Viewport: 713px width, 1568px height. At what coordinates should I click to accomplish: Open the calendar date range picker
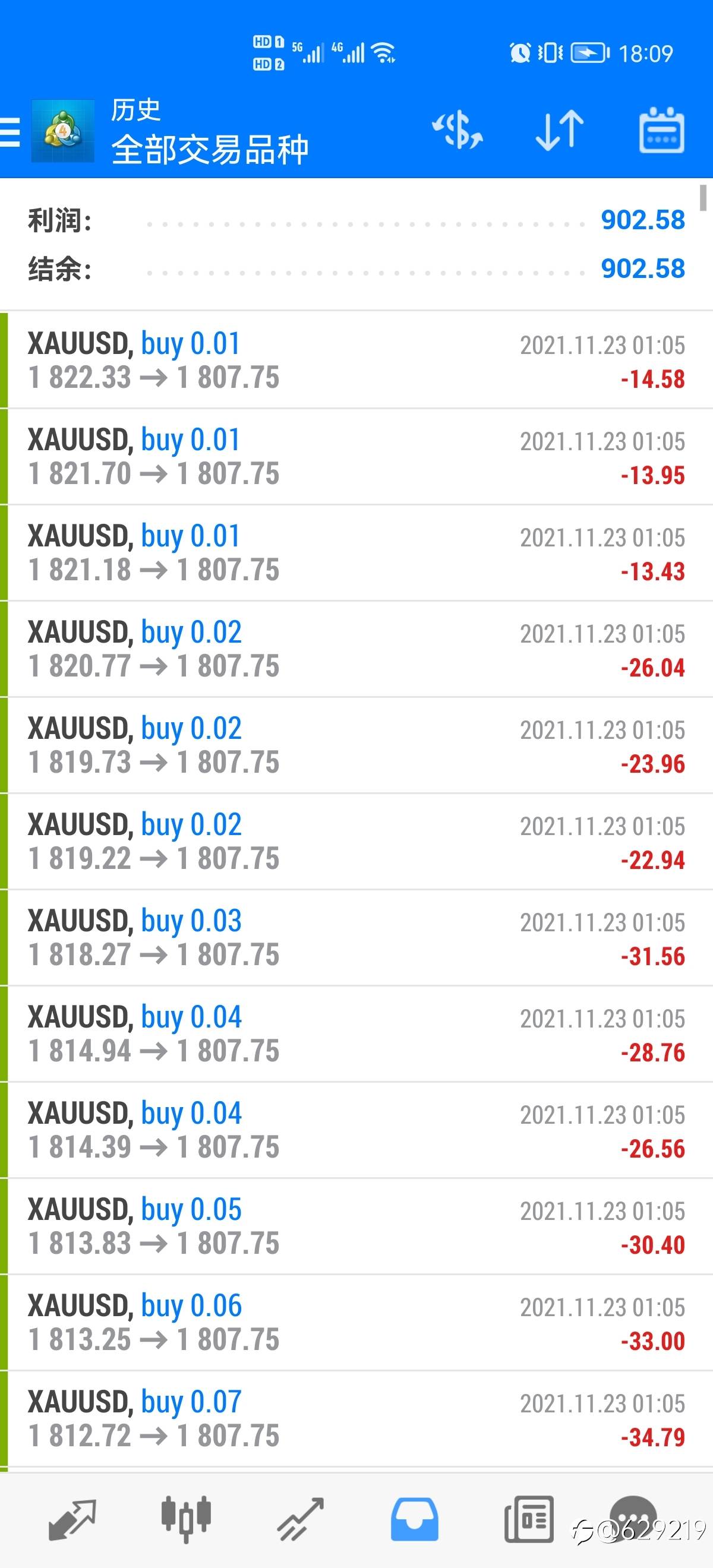661,129
